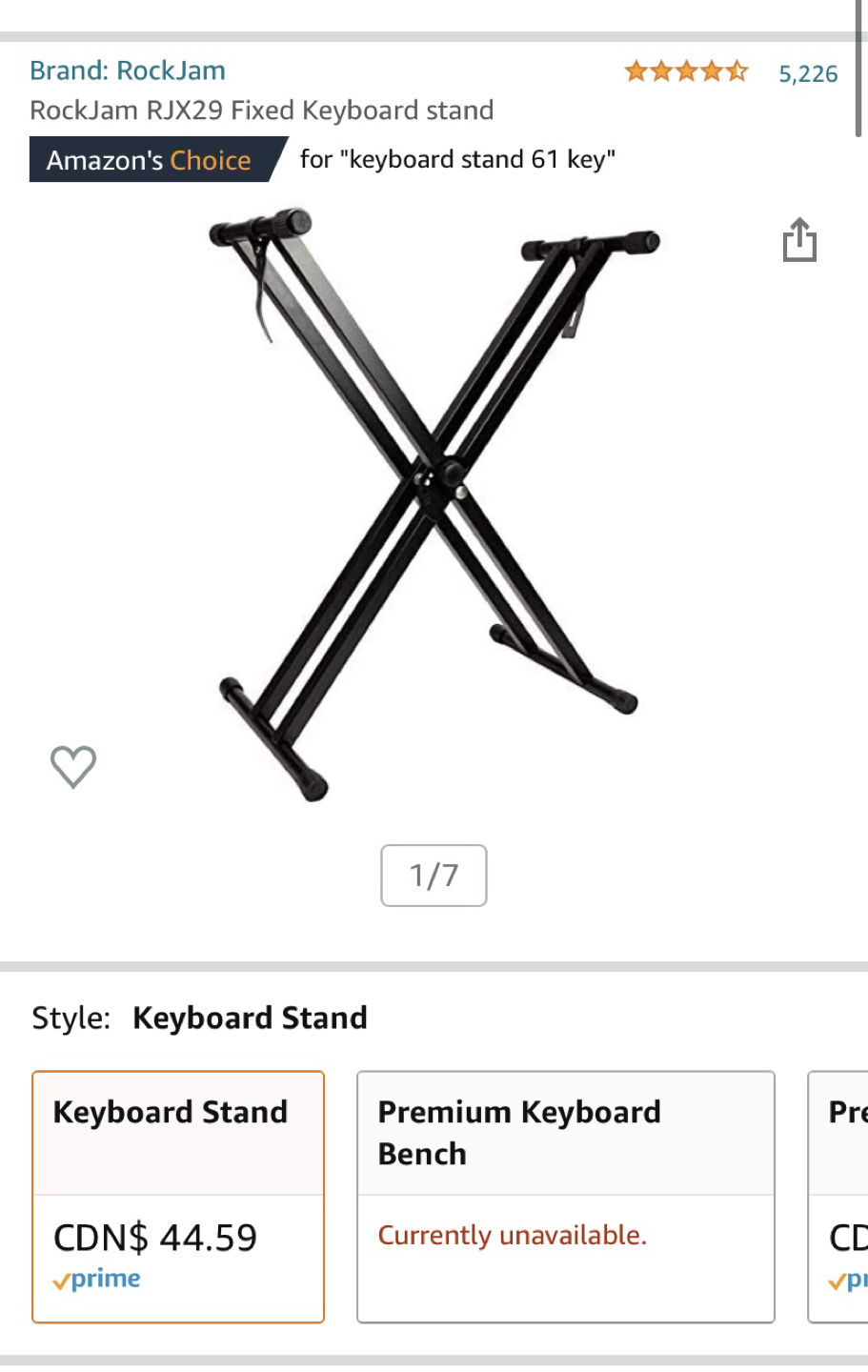Choose the Premium Keyboard Bench style
This screenshot has width=868, height=1372.
pos(565,1196)
